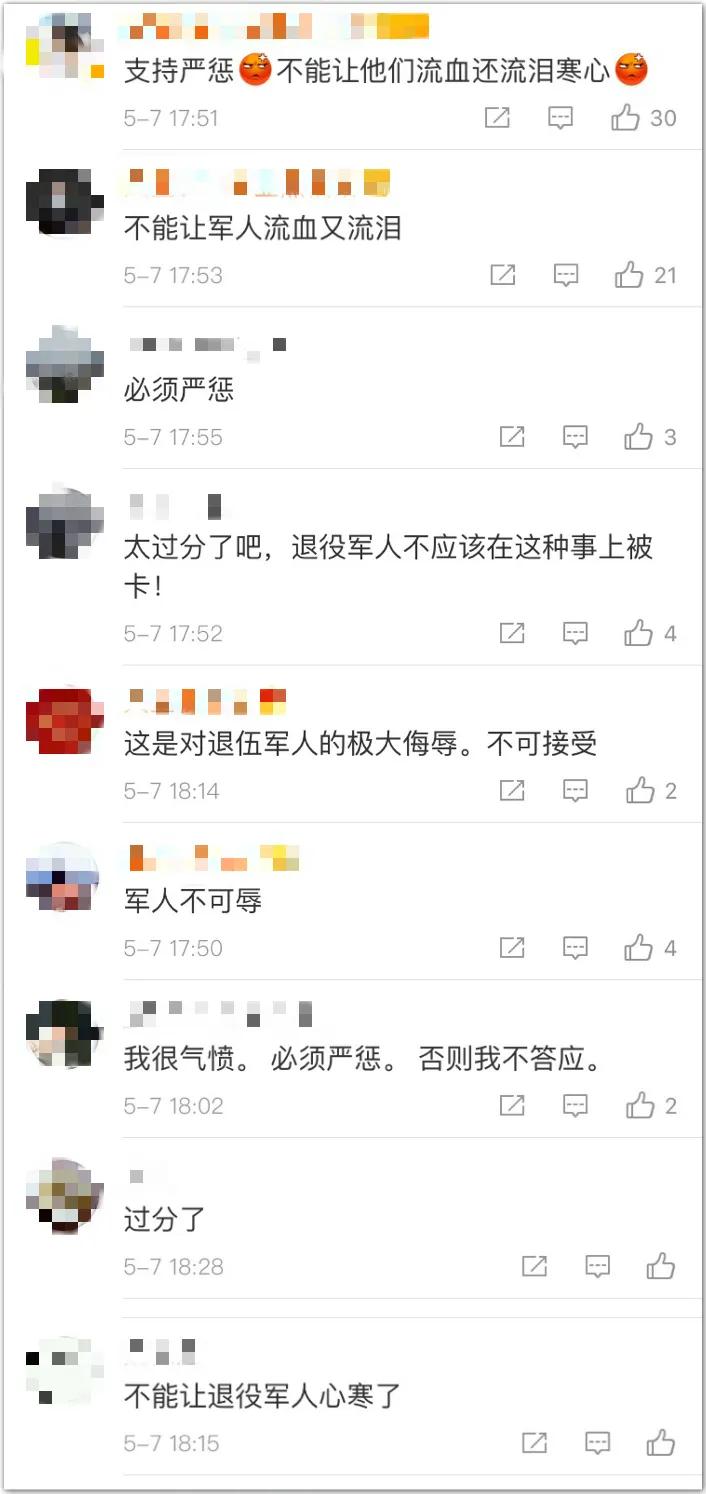This screenshot has height=1494, width=706.
Task: Repost the comment '必须严惩' posted at 17:55
Action: pyautogui.click(x=512, y=437)
